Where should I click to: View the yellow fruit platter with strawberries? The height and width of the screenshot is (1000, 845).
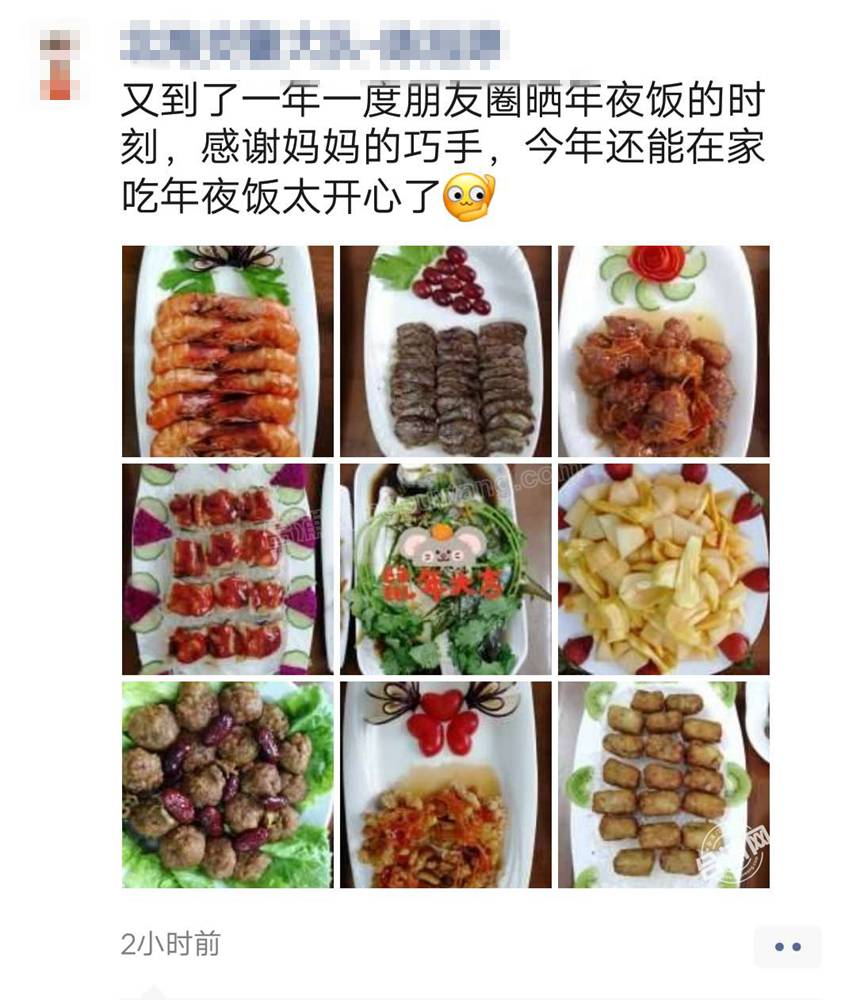(x=663, y=569)
